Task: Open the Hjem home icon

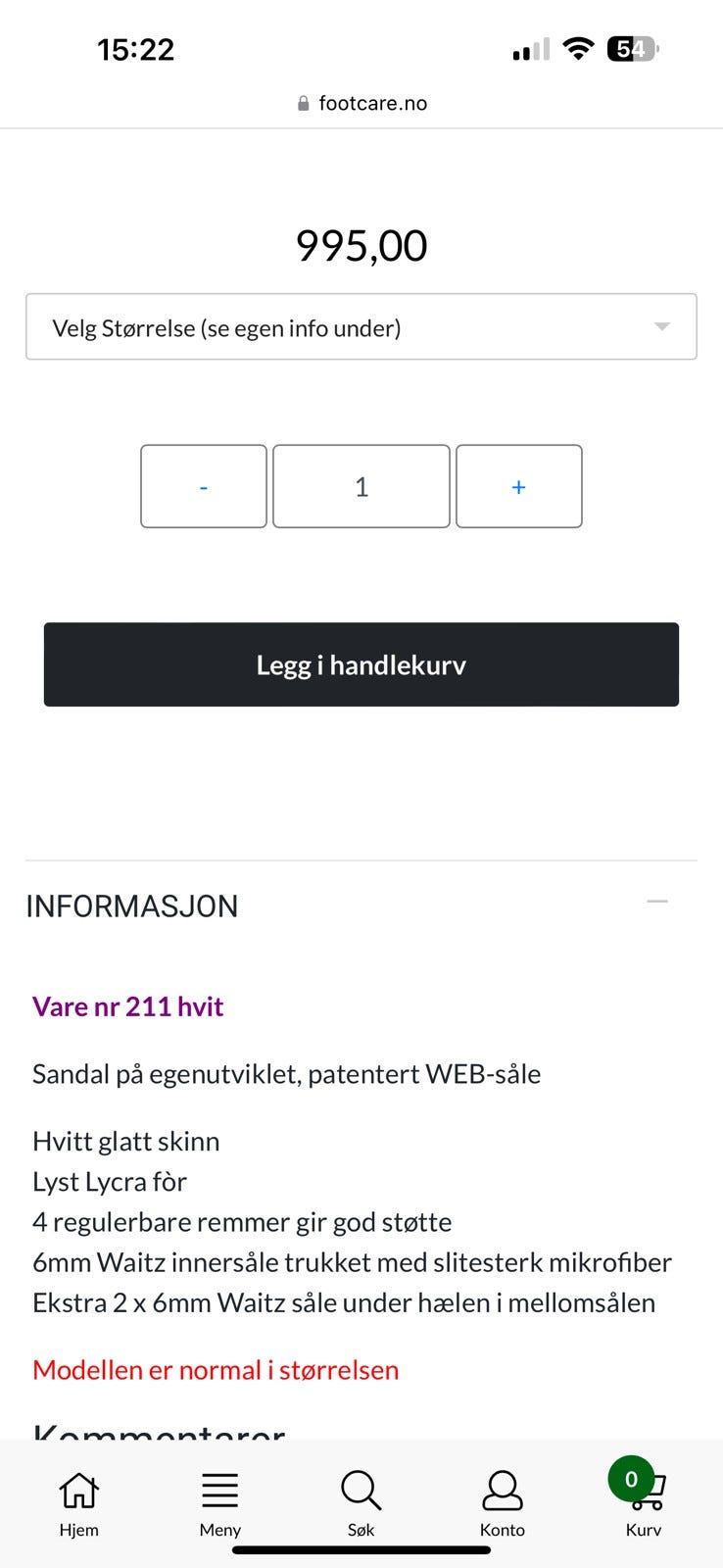Action: coord(77,1491)
